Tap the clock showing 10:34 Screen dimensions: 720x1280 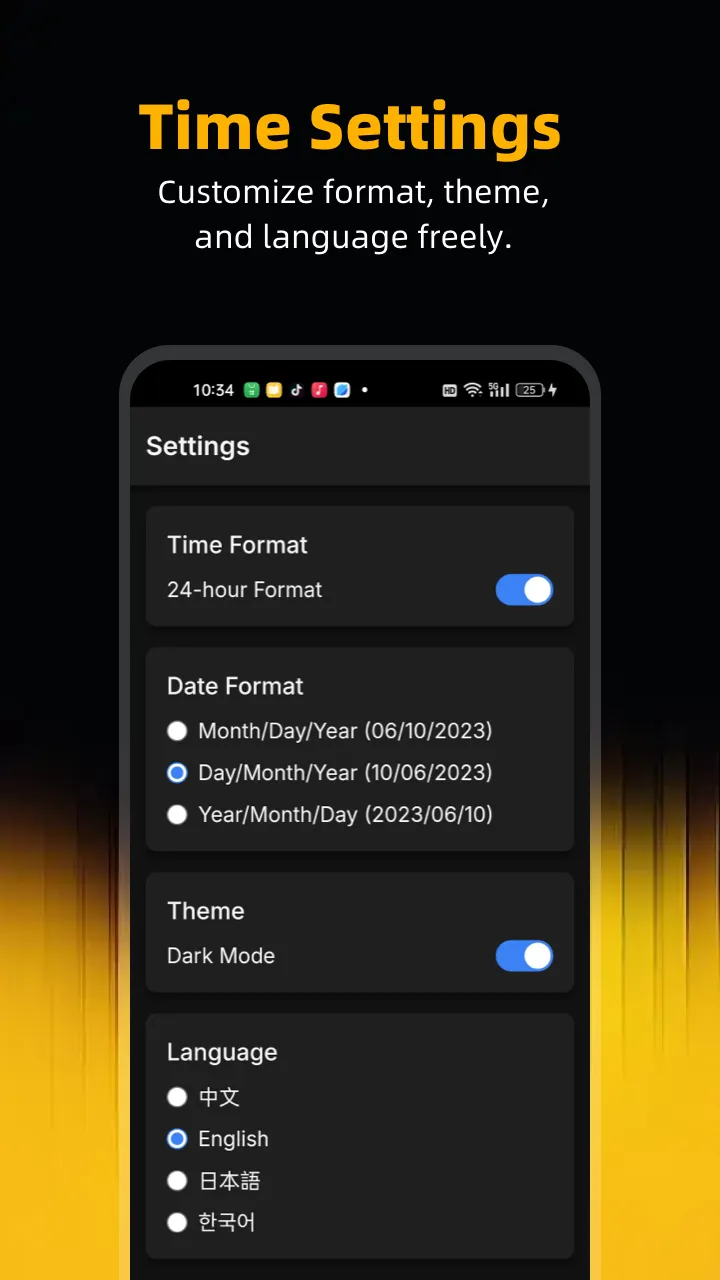[213, 390]
